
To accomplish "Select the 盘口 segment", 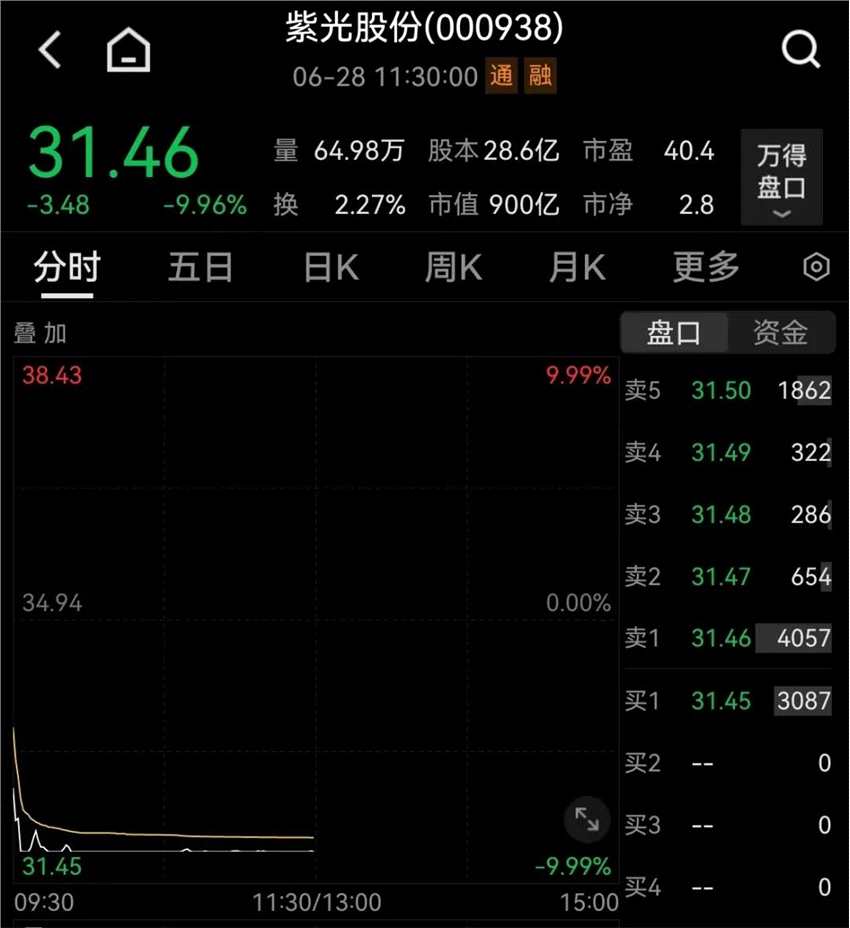I will coord(674,333).
